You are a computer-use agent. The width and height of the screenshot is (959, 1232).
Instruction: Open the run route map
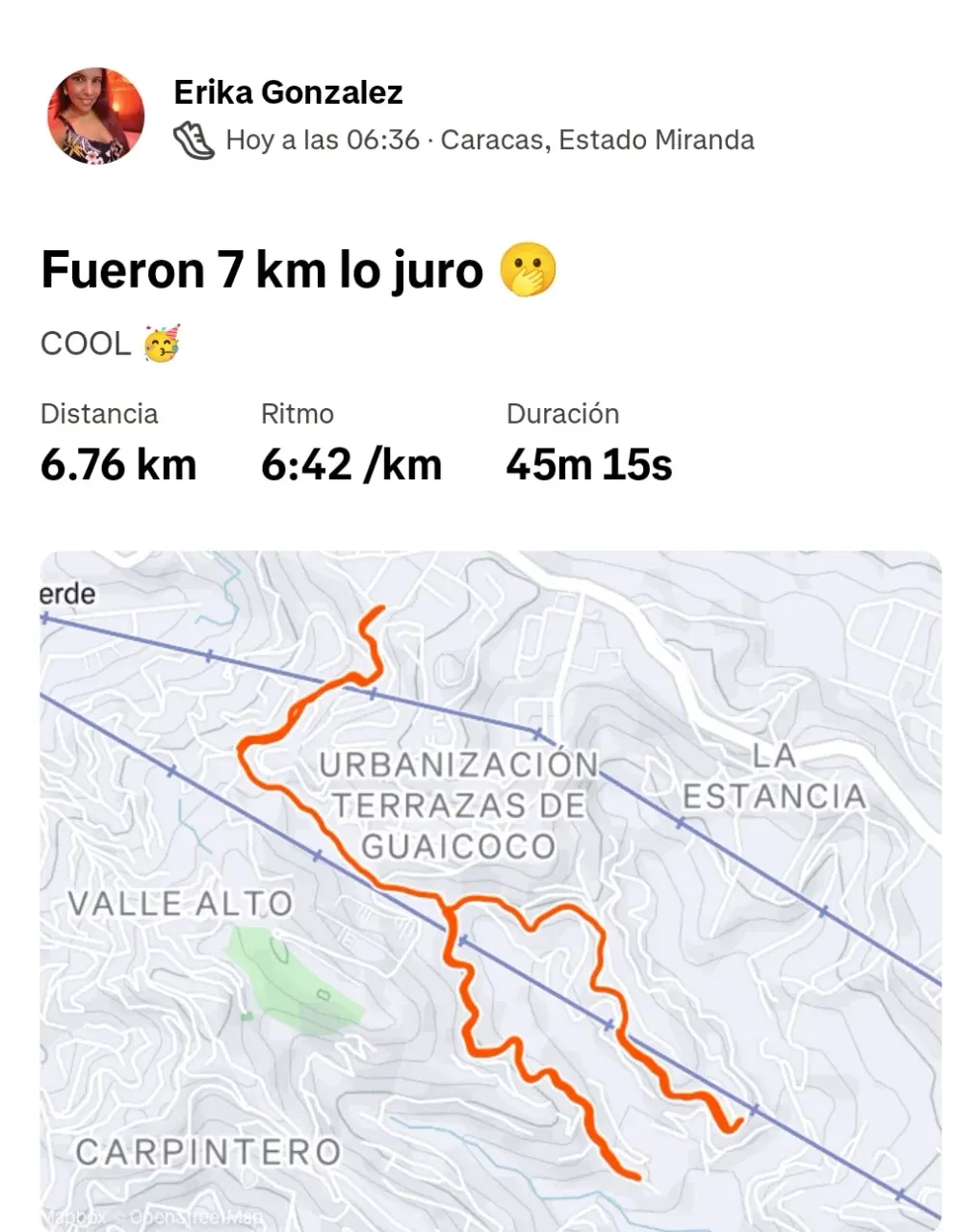(489, 885)
